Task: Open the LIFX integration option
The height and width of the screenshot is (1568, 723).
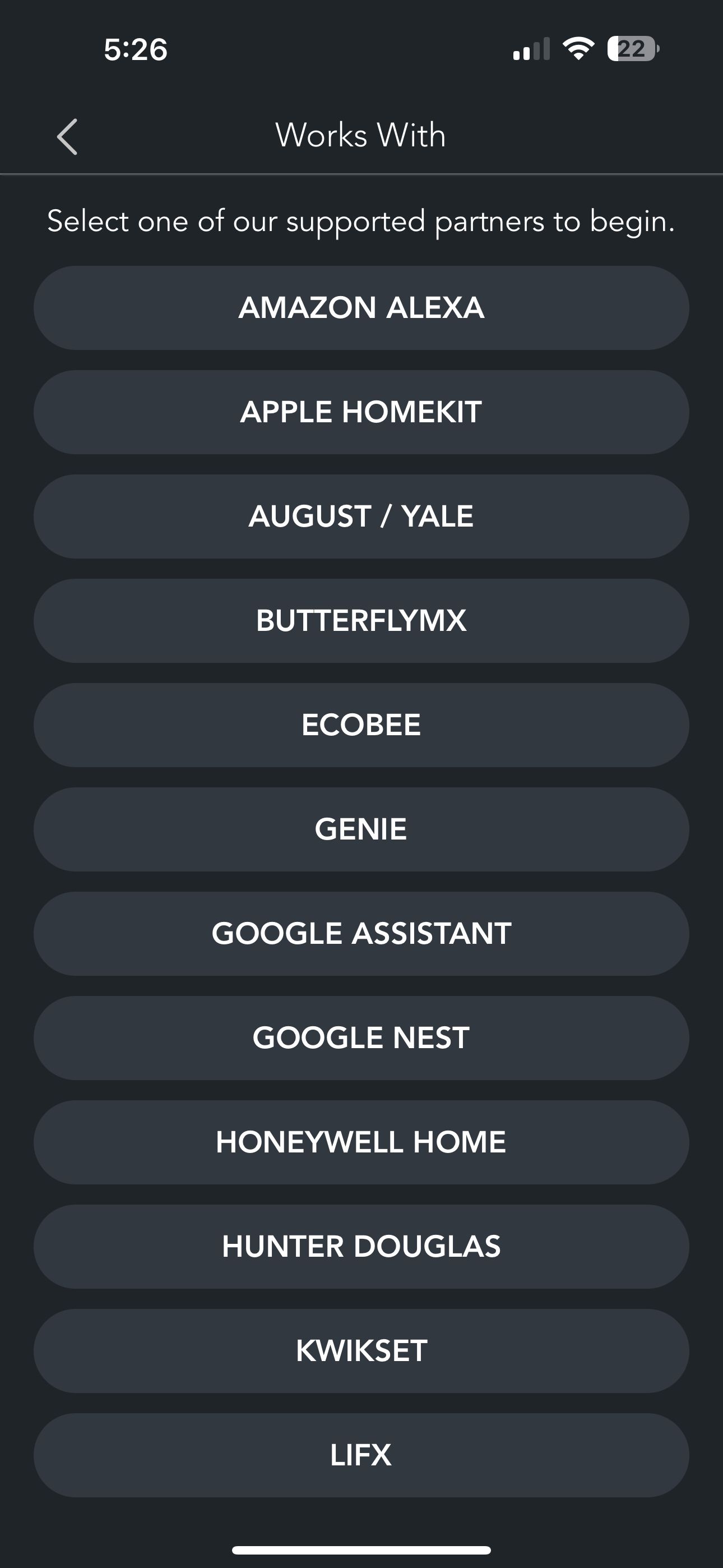Action: [x=361, y=1455]
